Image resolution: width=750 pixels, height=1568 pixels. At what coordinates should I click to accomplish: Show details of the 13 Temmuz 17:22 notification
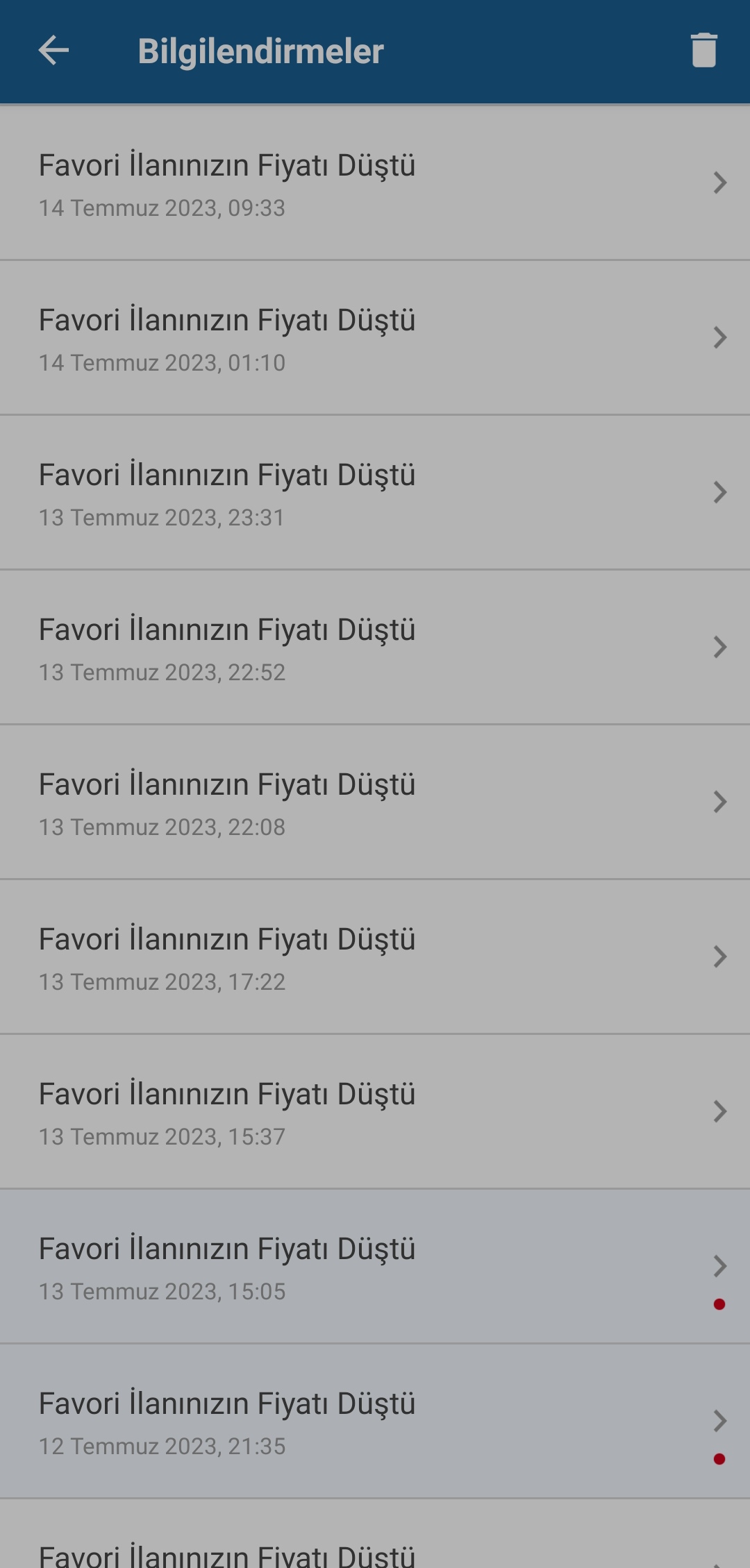(x=375, y=957)
